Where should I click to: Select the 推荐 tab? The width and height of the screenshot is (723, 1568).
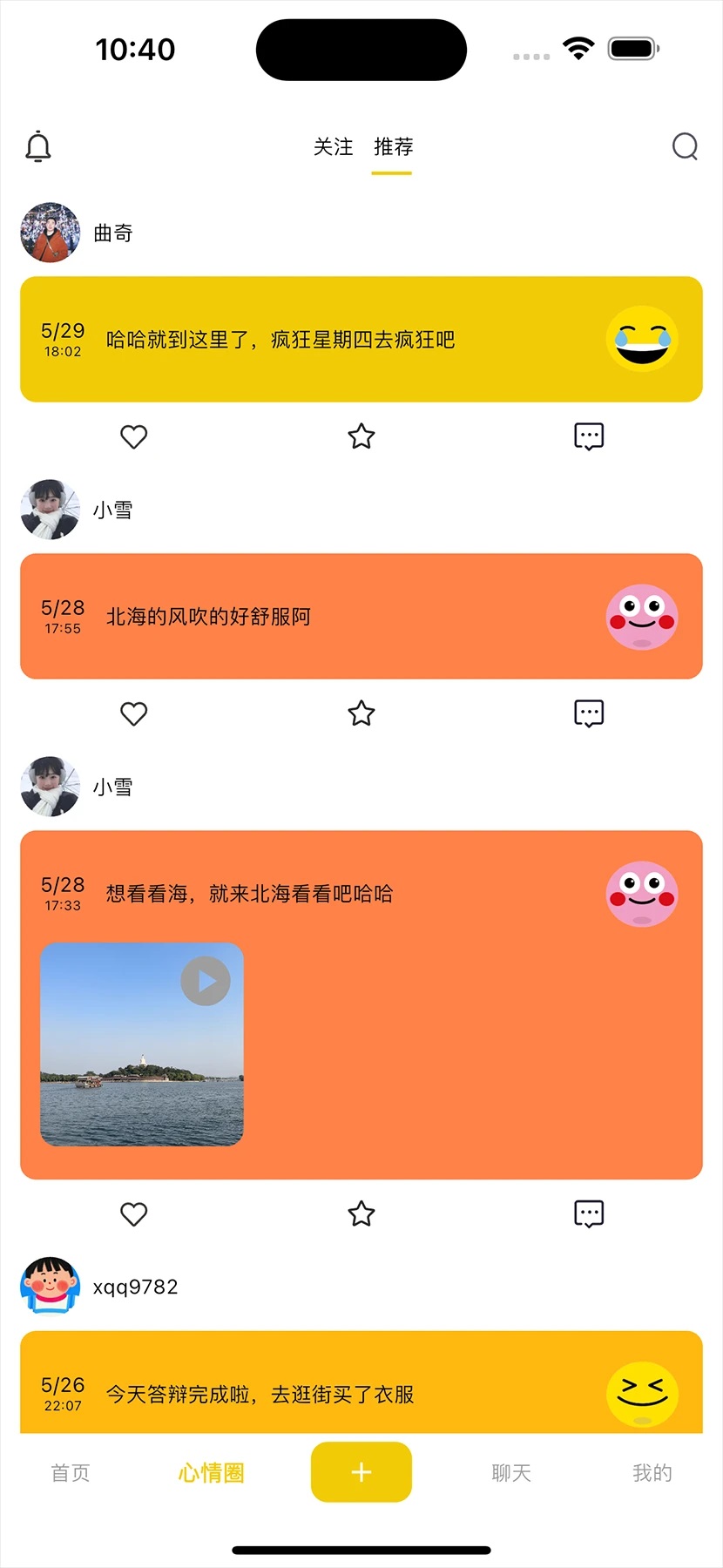pos(393,147)
